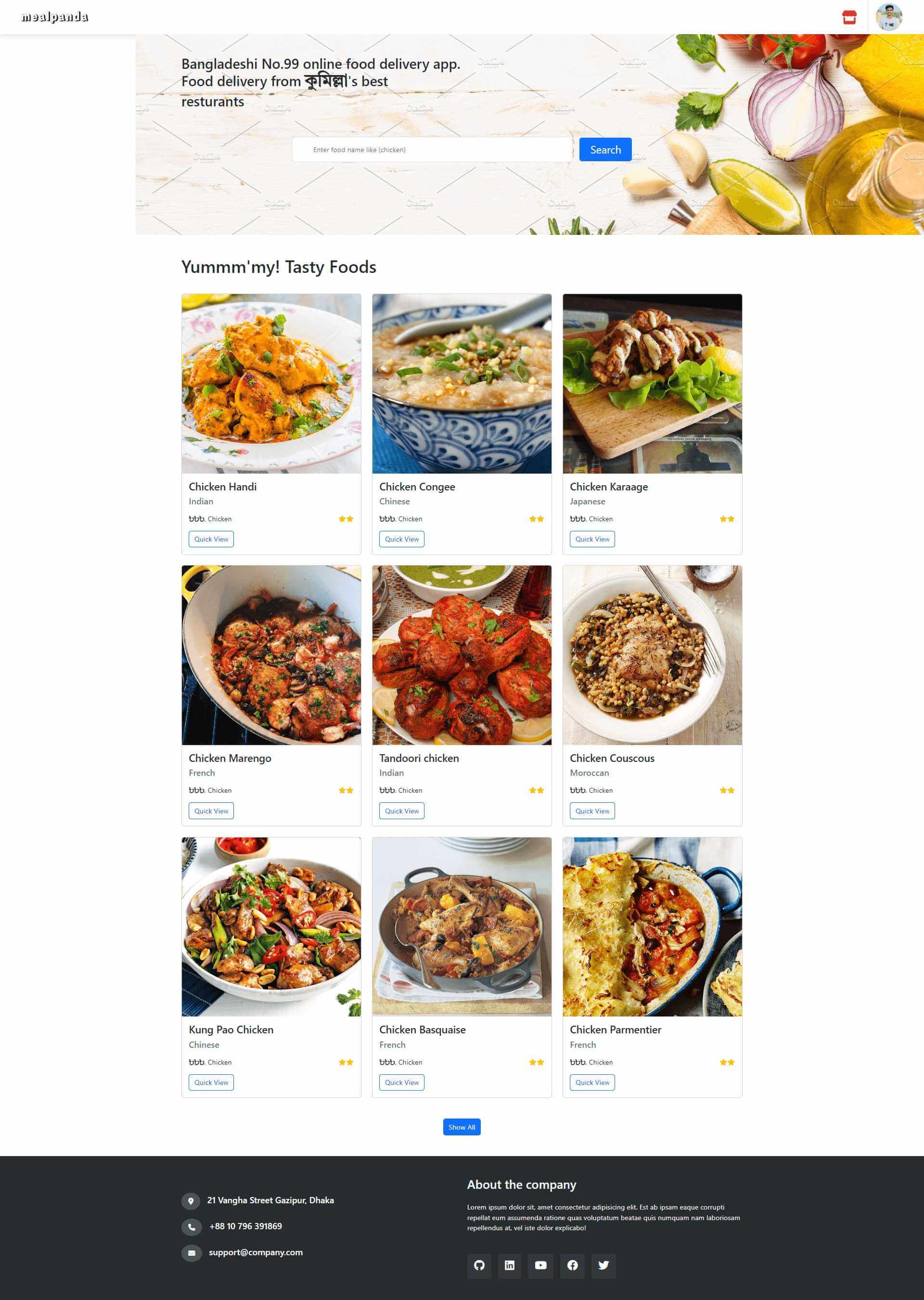924x1300 pixels.
Task: Quick View Kung Pao Chicken
Action: [x=211, y=1082]
